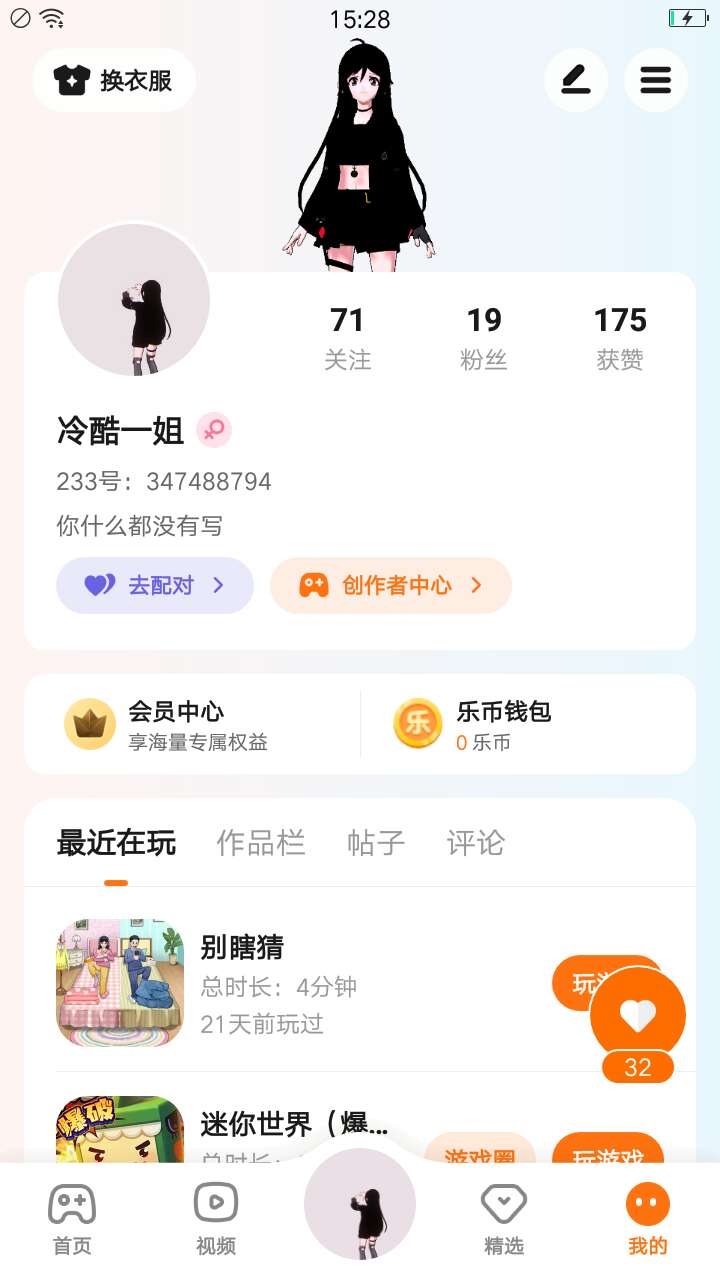Tap the 换衣服 change outfit button
This screenshot has width=720, height=1280.
[x=114, y=80]
